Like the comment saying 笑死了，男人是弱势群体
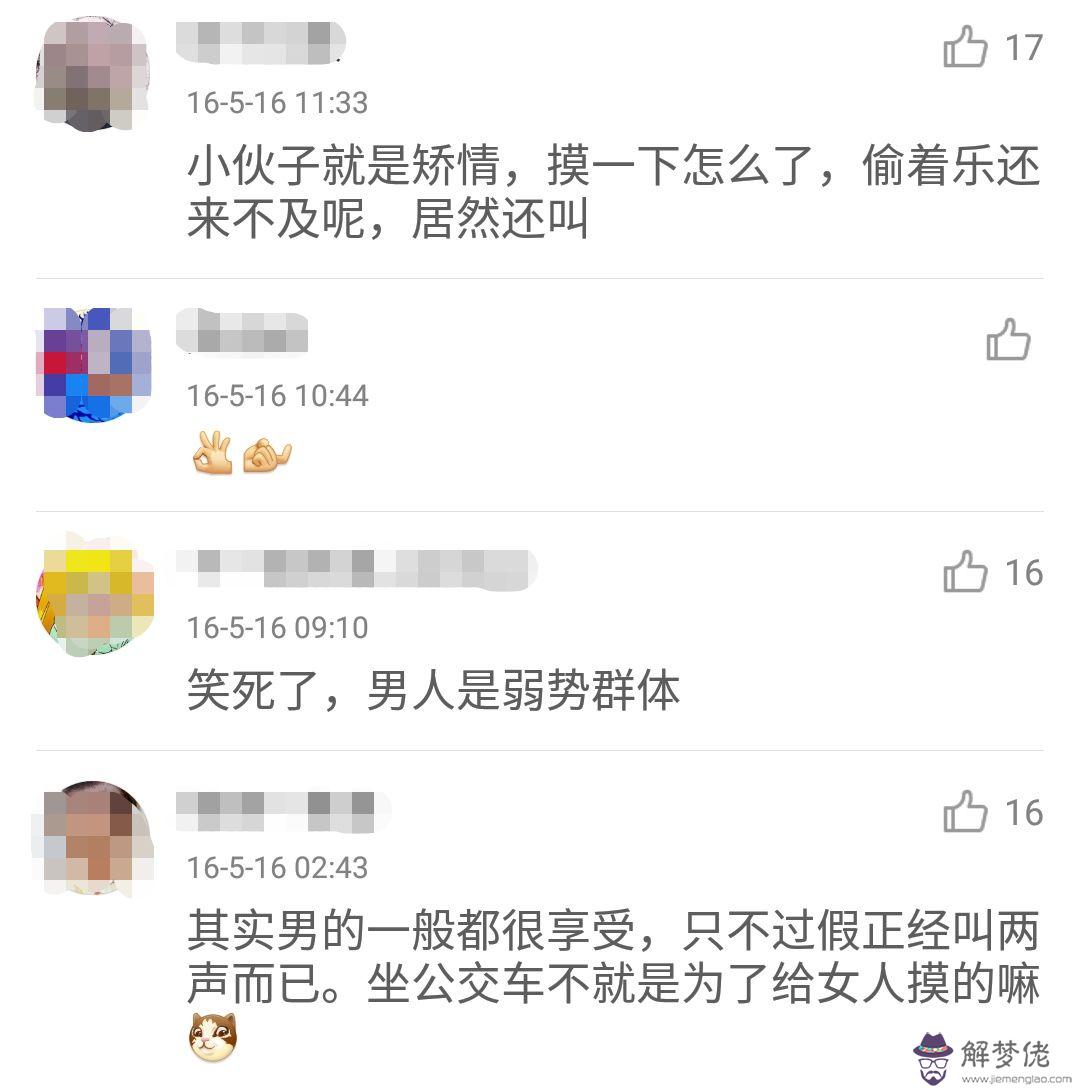 point(966,572)
